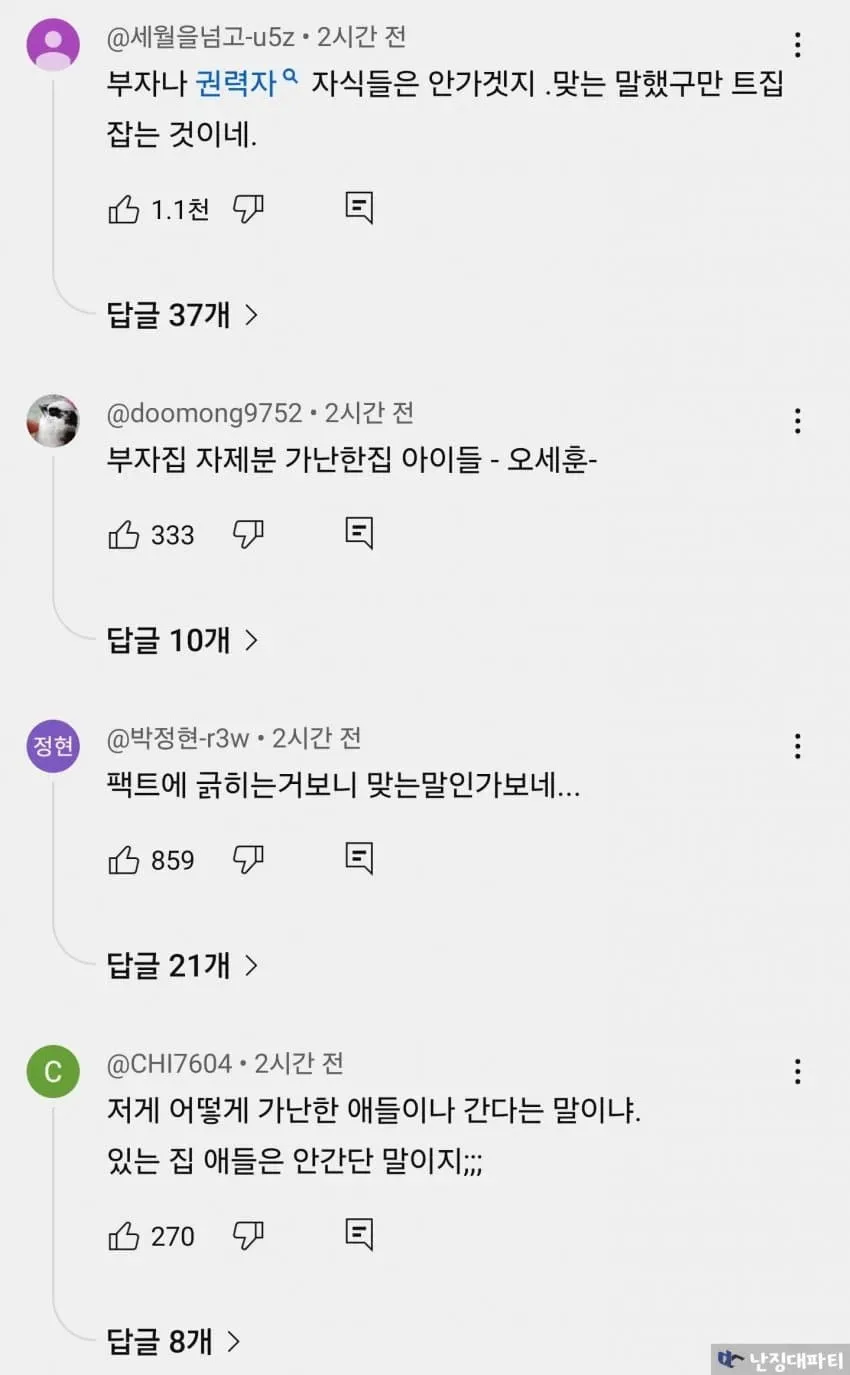This screenshot has width=850, height=1375.
Task: Expand the 답글 10개 replies
Action: (x=183, y=640)
